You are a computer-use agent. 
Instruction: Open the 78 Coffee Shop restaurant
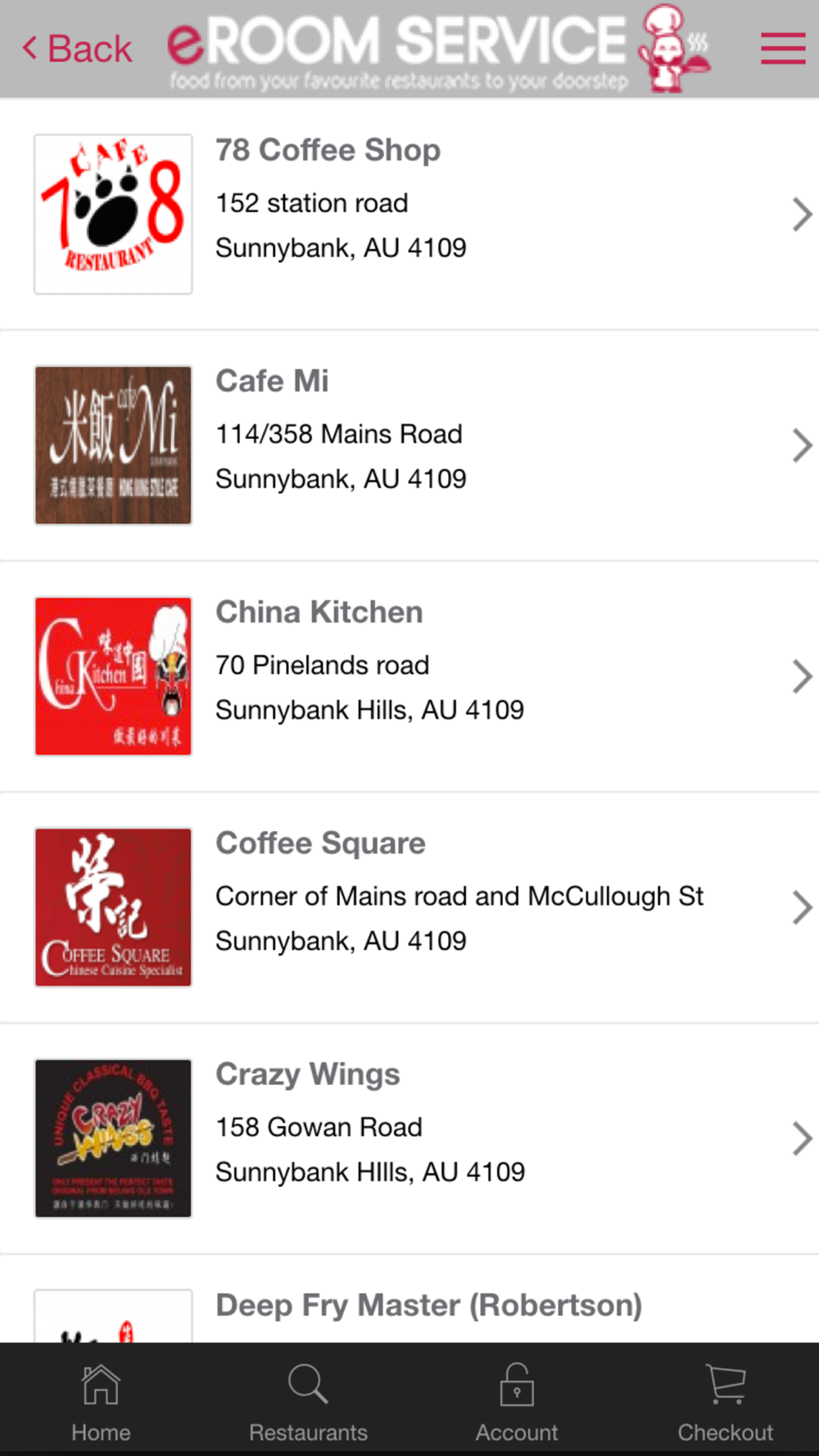[x=409, y=215]
